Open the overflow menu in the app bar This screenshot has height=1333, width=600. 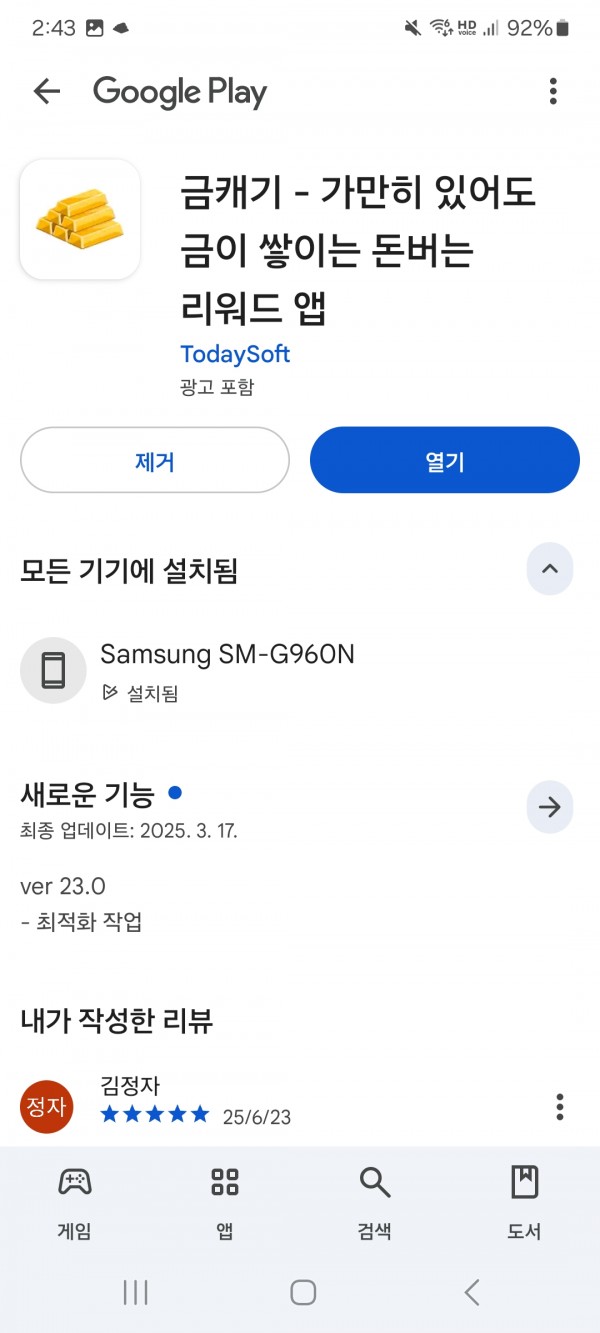(x=553, y=92)
